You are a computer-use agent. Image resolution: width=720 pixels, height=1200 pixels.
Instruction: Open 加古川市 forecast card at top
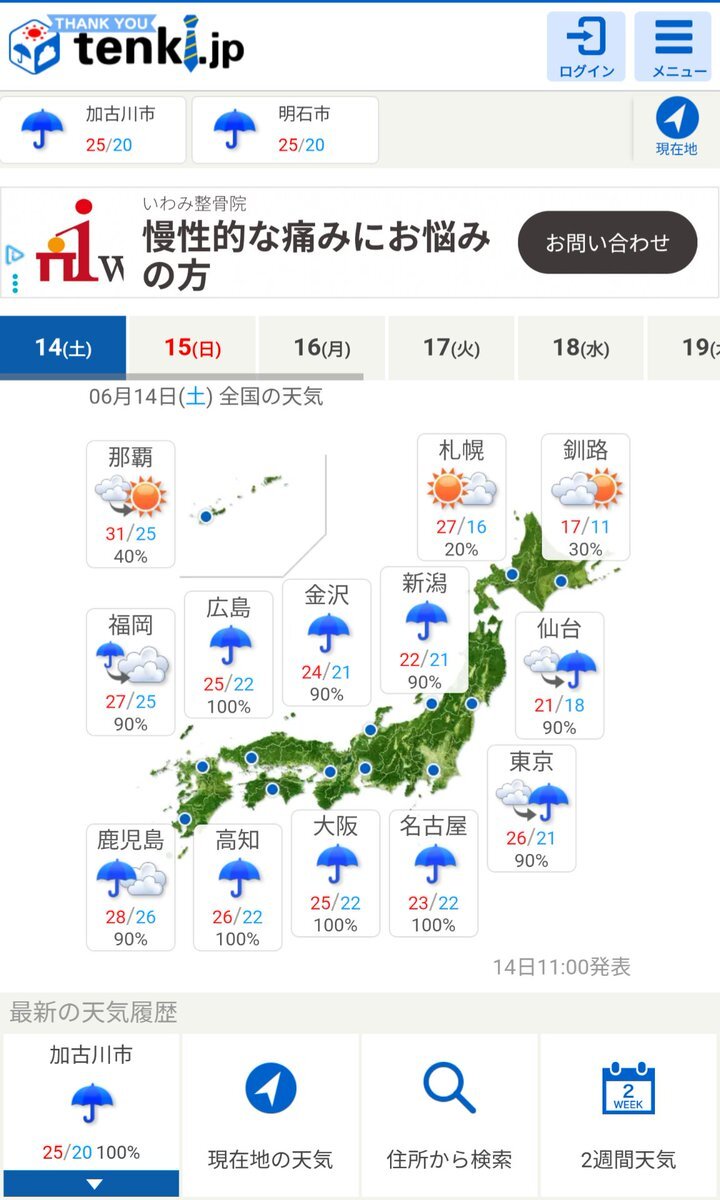[x=93, y=130]
